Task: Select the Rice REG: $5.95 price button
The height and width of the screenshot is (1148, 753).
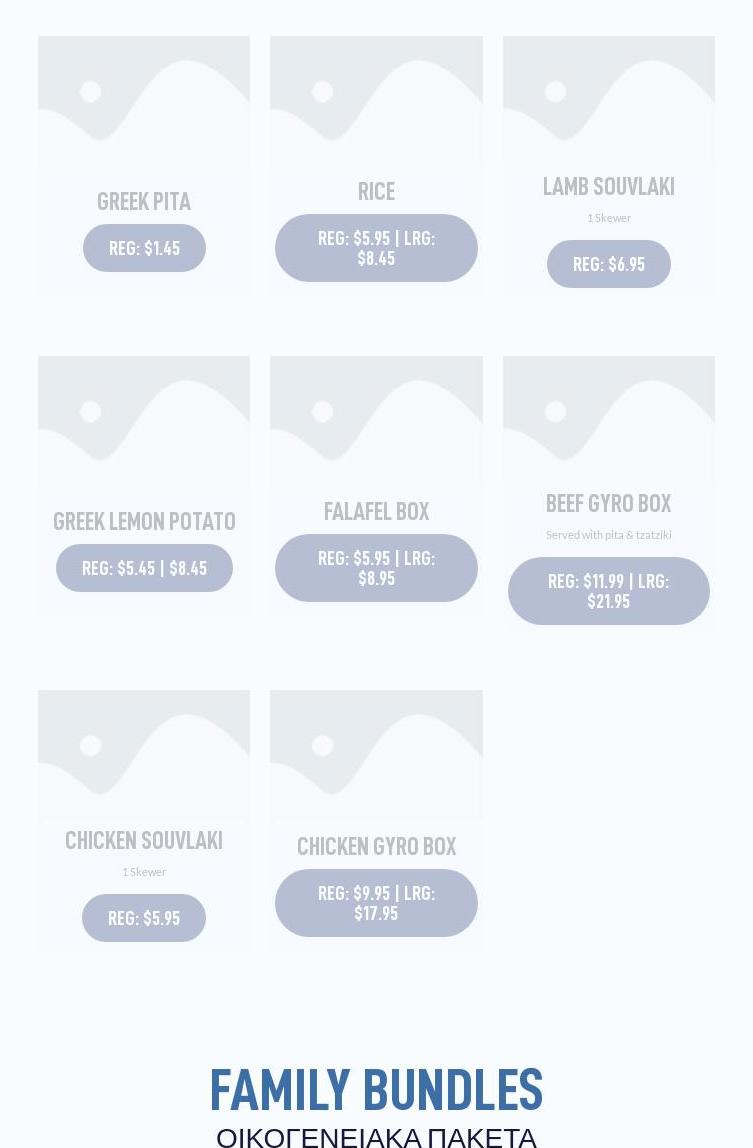Action: [x=376, y=248]
